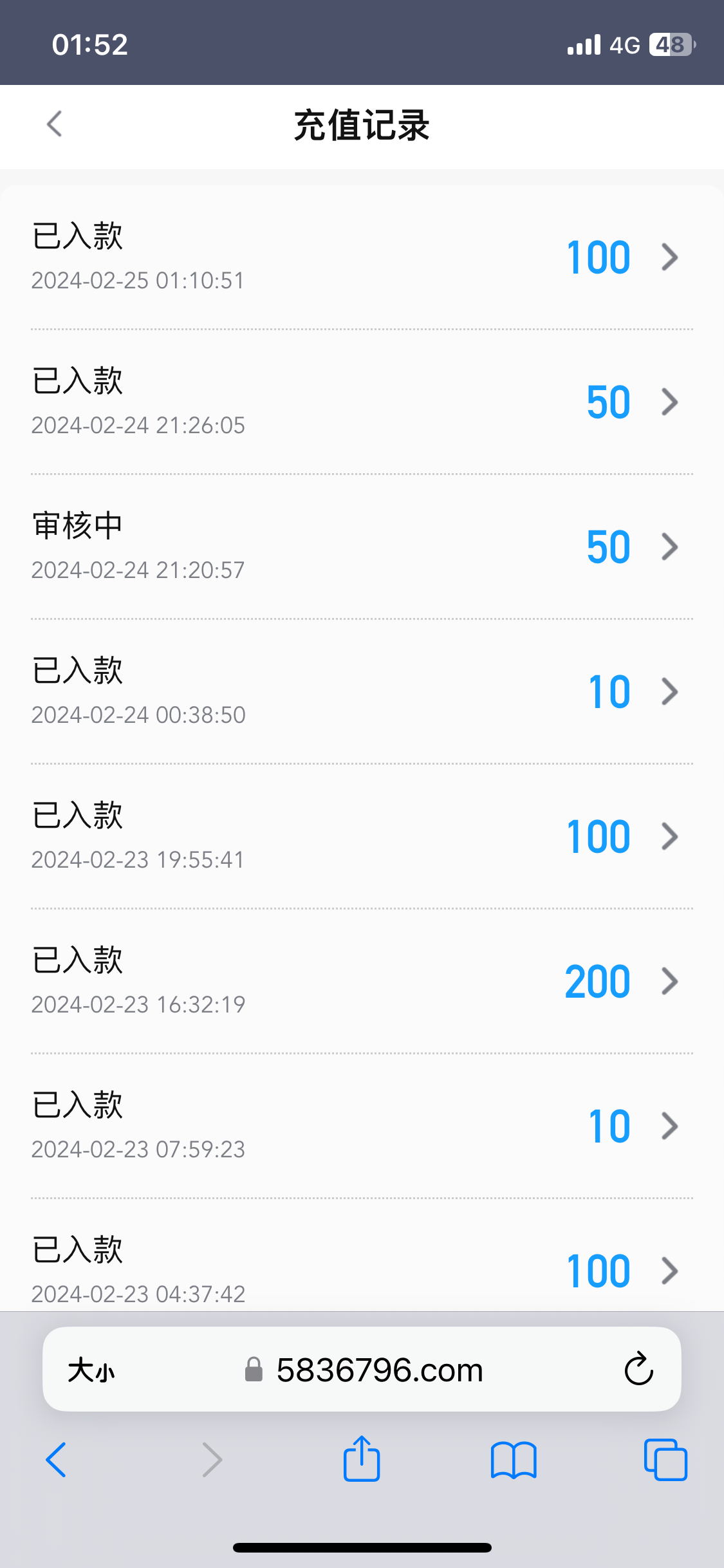Tap the back chevron beside 充值记录 title
This screenshot has width=724, height=1568.
(55, 124)
